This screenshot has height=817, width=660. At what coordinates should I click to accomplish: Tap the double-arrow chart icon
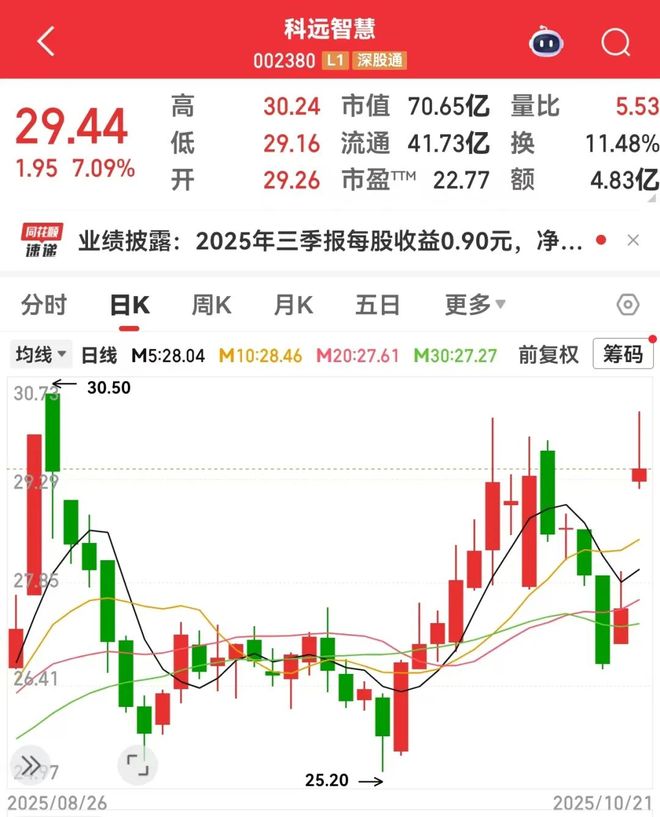30,767
